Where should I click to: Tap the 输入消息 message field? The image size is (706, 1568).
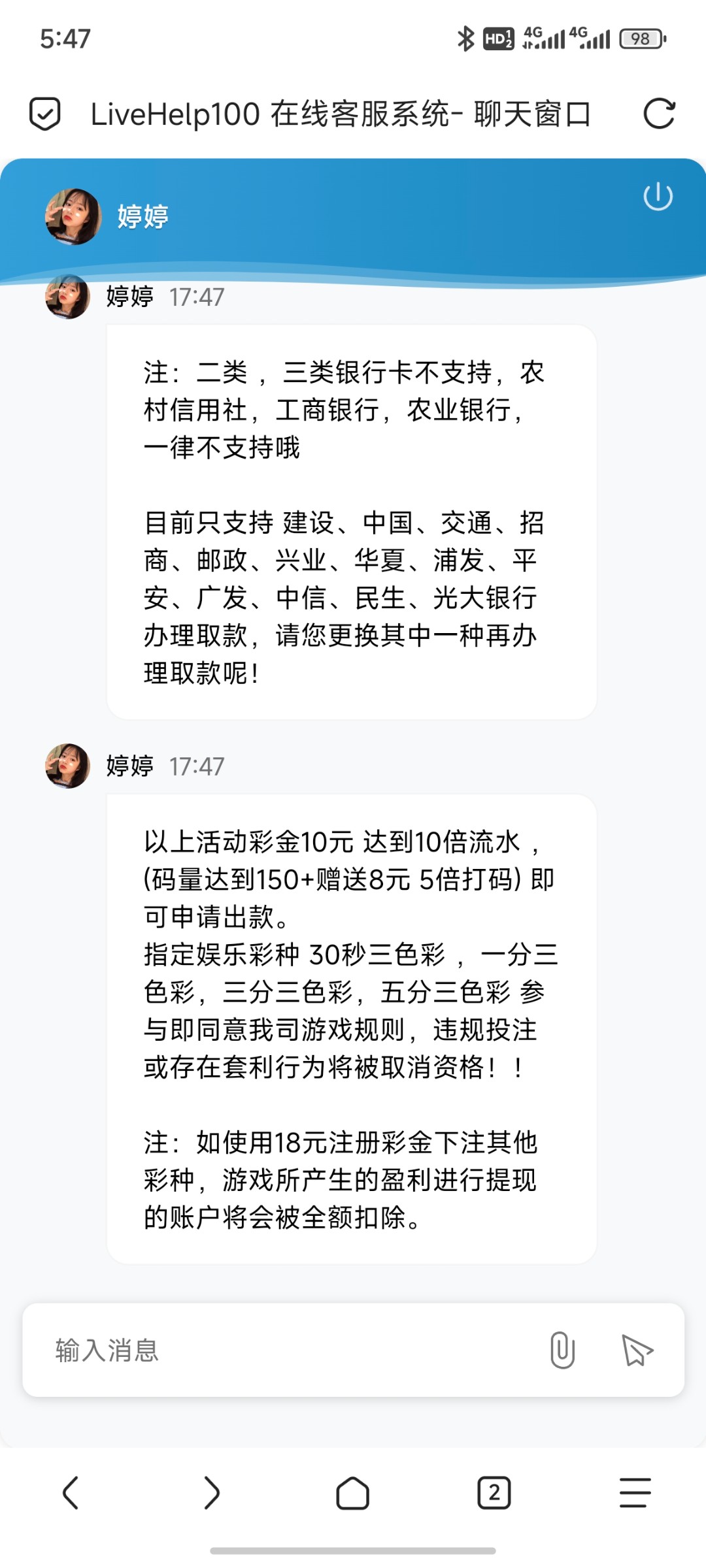point(288,1350)
